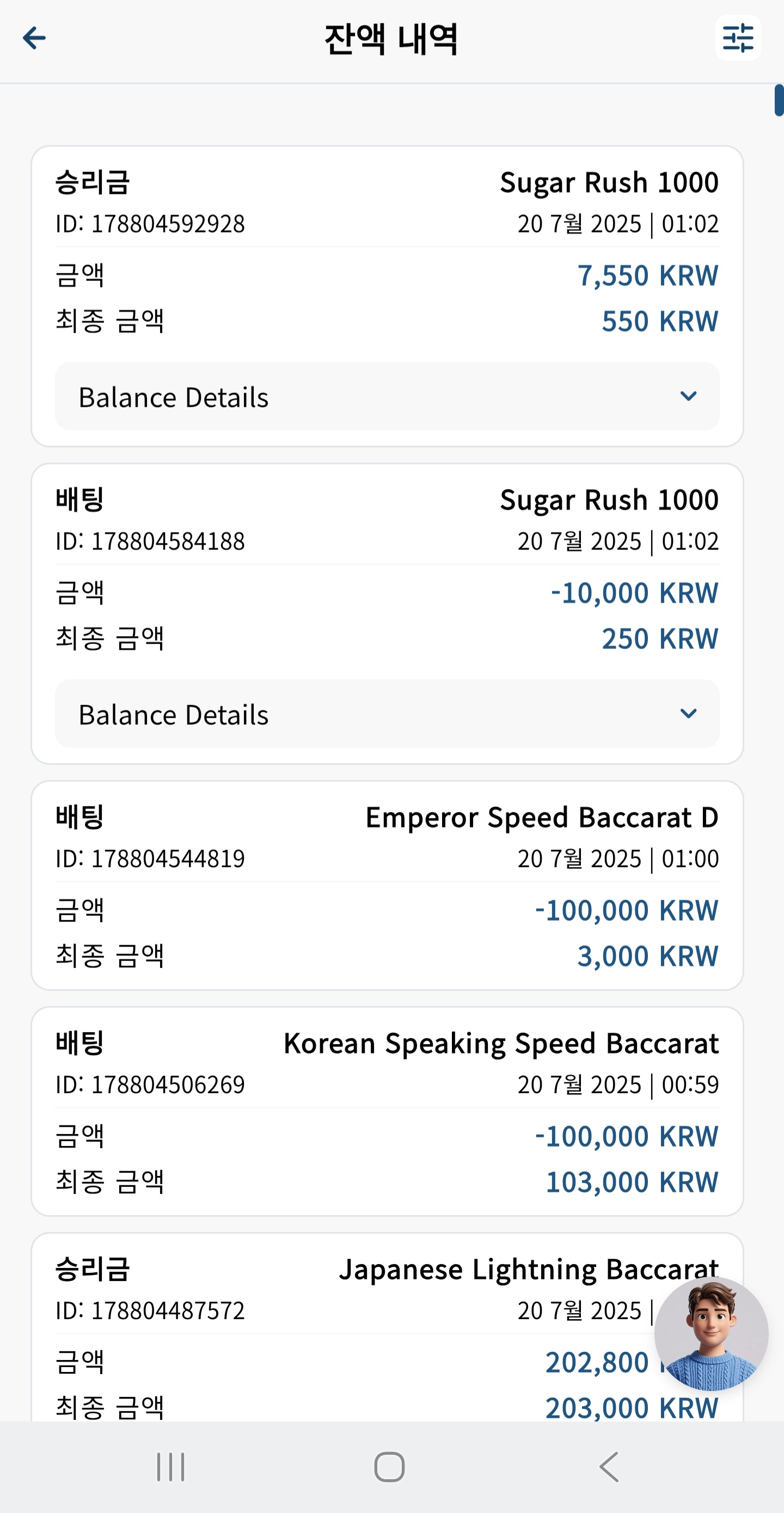Expand Balance Details for transaction 178804592928

[x=387, y=396]
